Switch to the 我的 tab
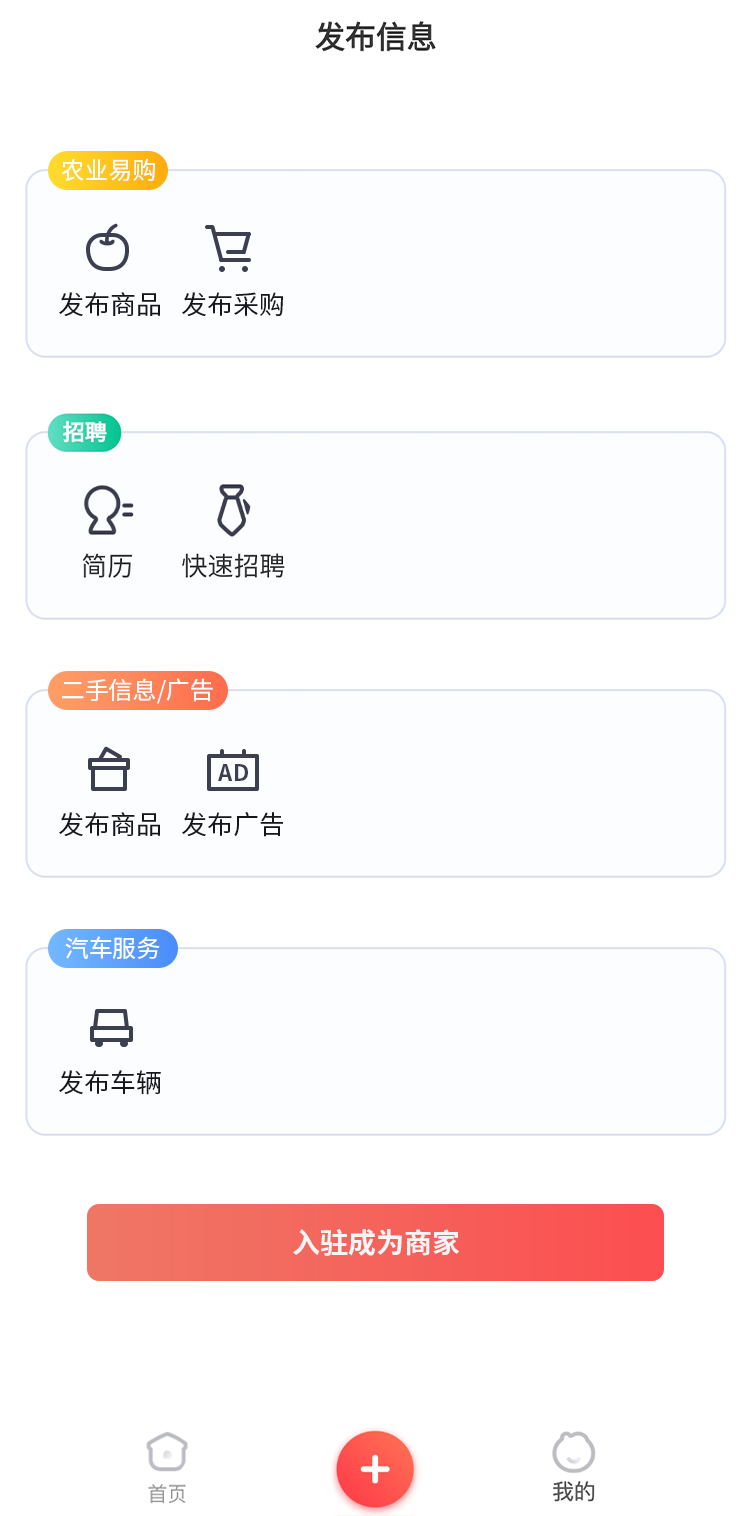This screenshot has width=750, height=1516. (x=574, y=1468)
